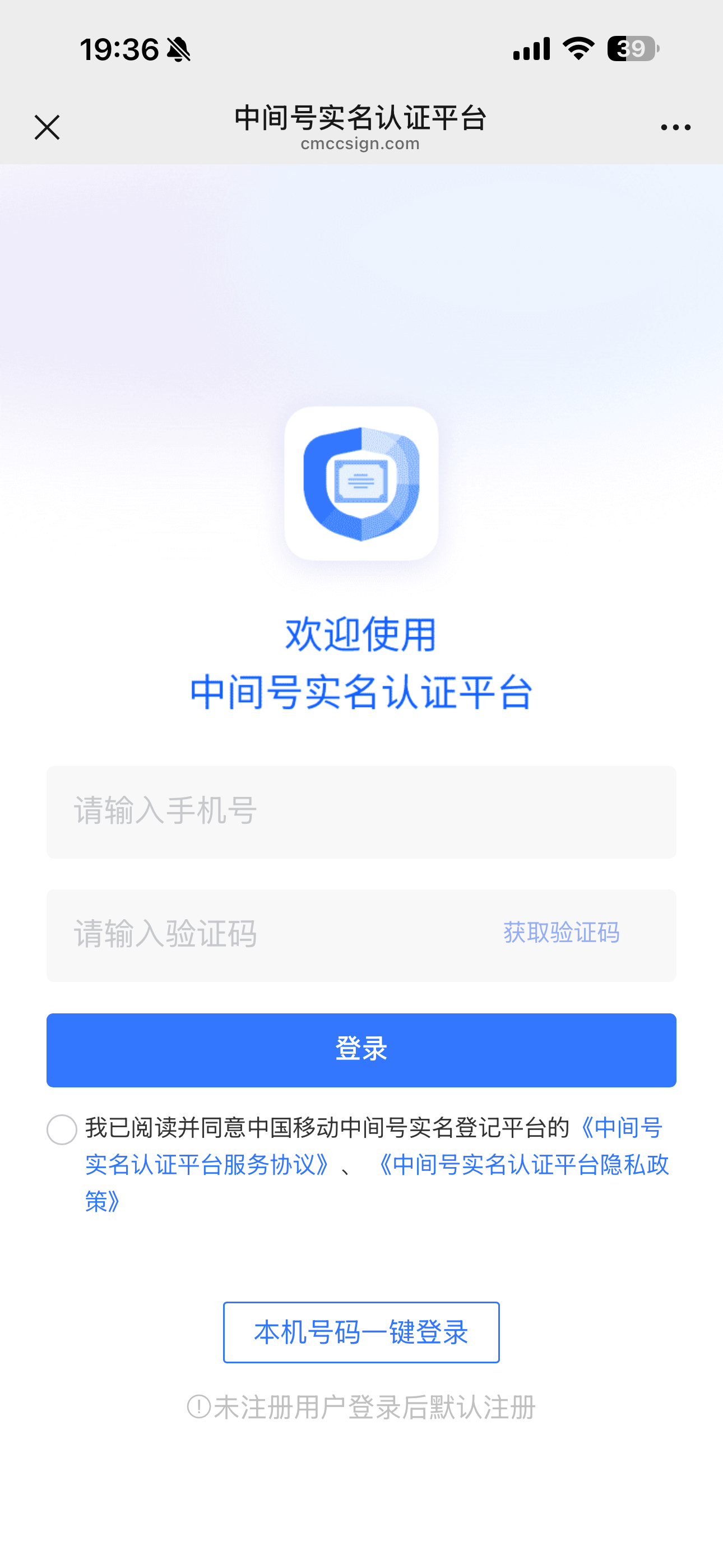The image size is (723, 1568).
Task: Focus the phone number input field
Action: tap(361, 812)
